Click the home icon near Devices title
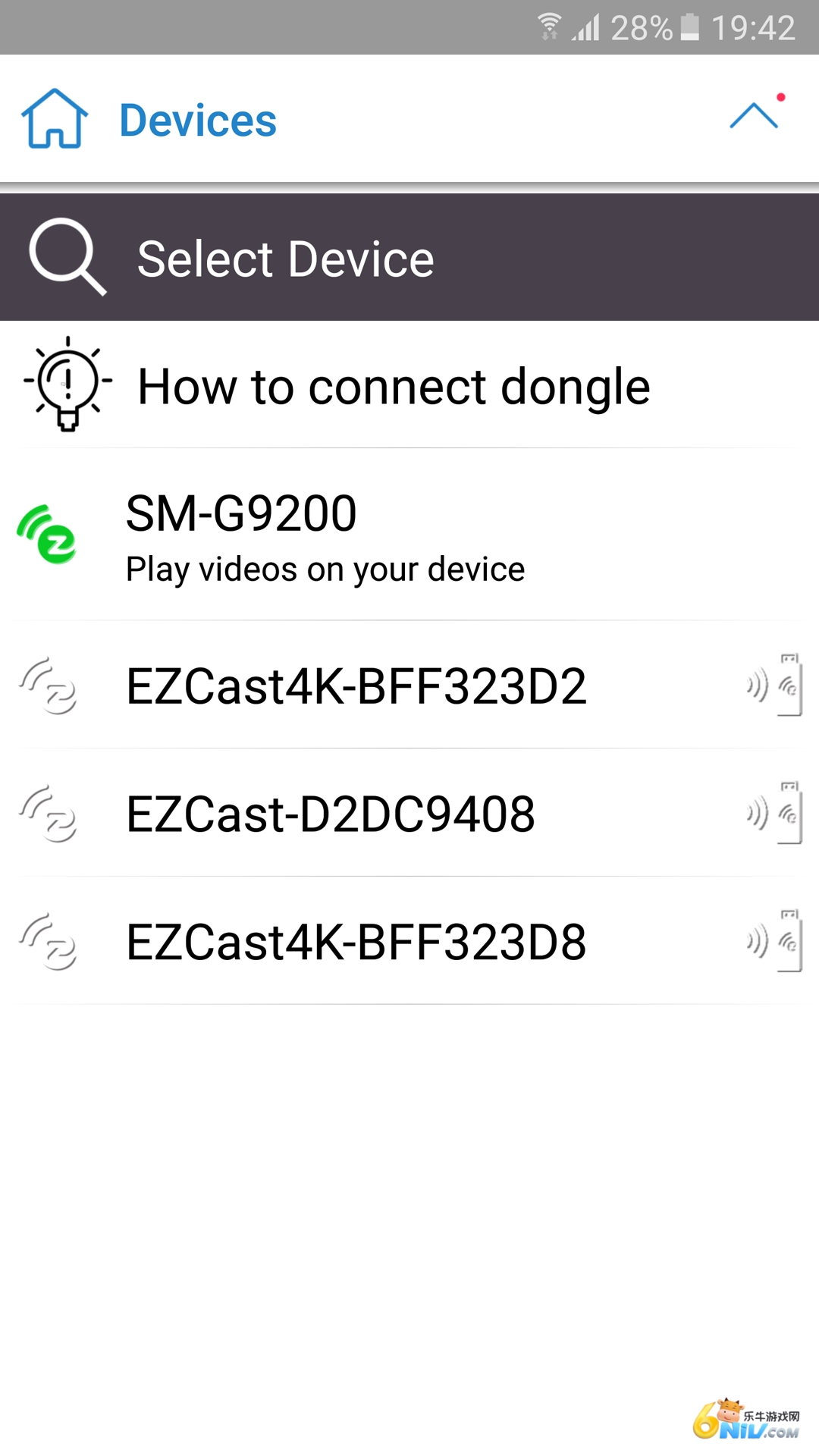Viewport: 819px width, 1456px height. click(53, 120)
